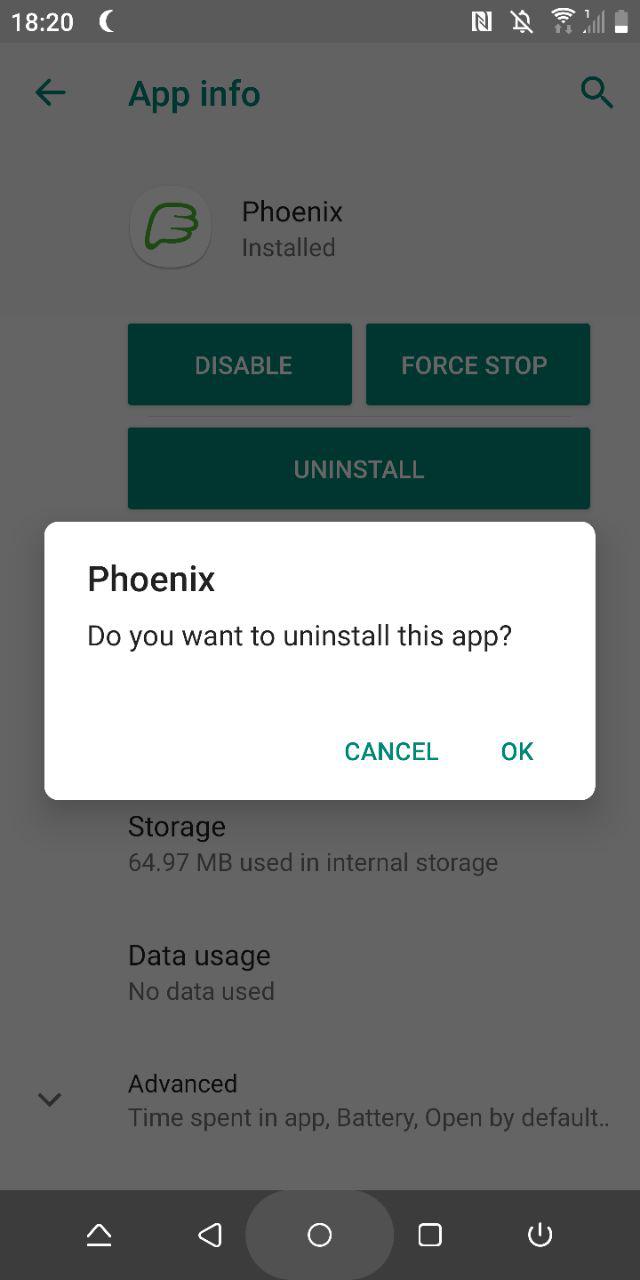This screenshot has width=640, height=1280.
Task: Go to the home screen
Action: [x=320, y=1235]
